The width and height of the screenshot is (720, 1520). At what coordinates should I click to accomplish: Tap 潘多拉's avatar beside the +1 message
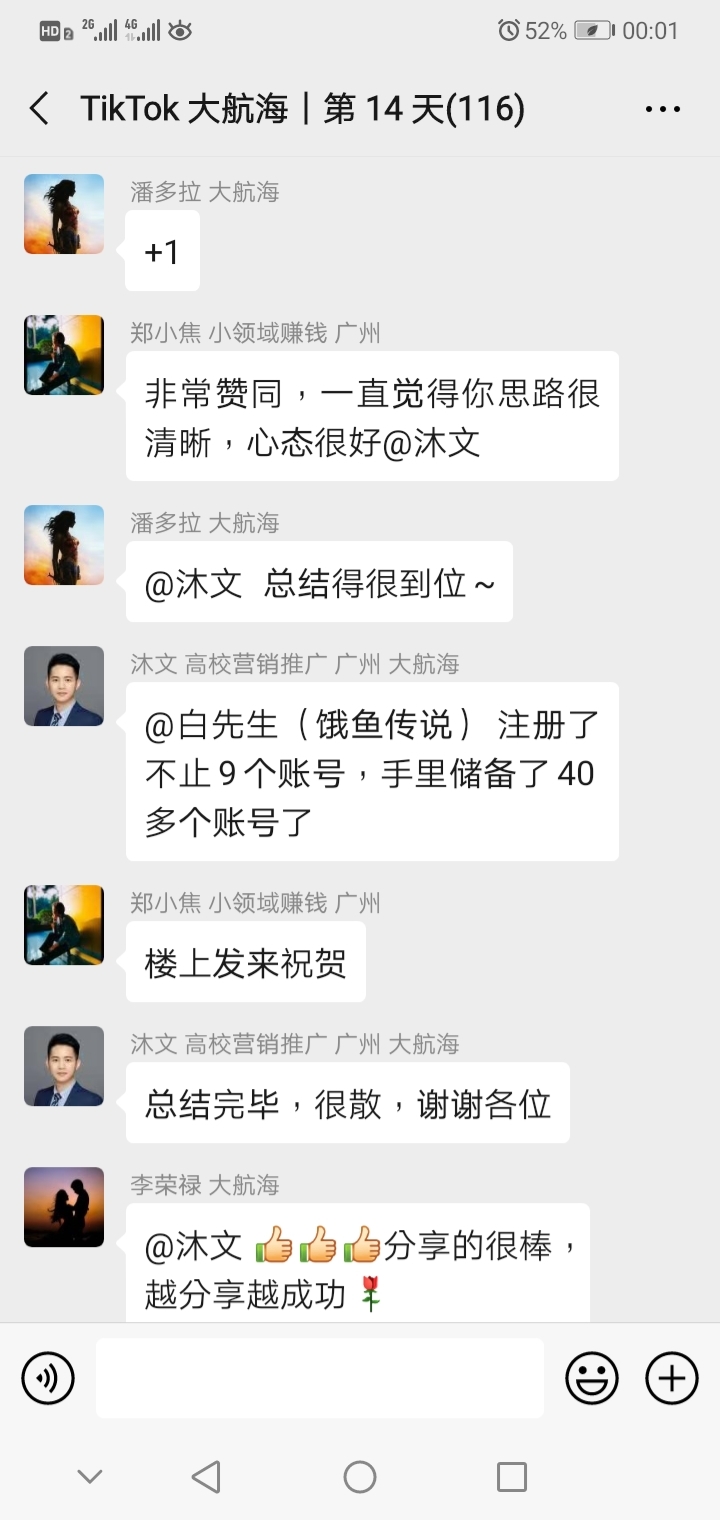pos(64,214)
